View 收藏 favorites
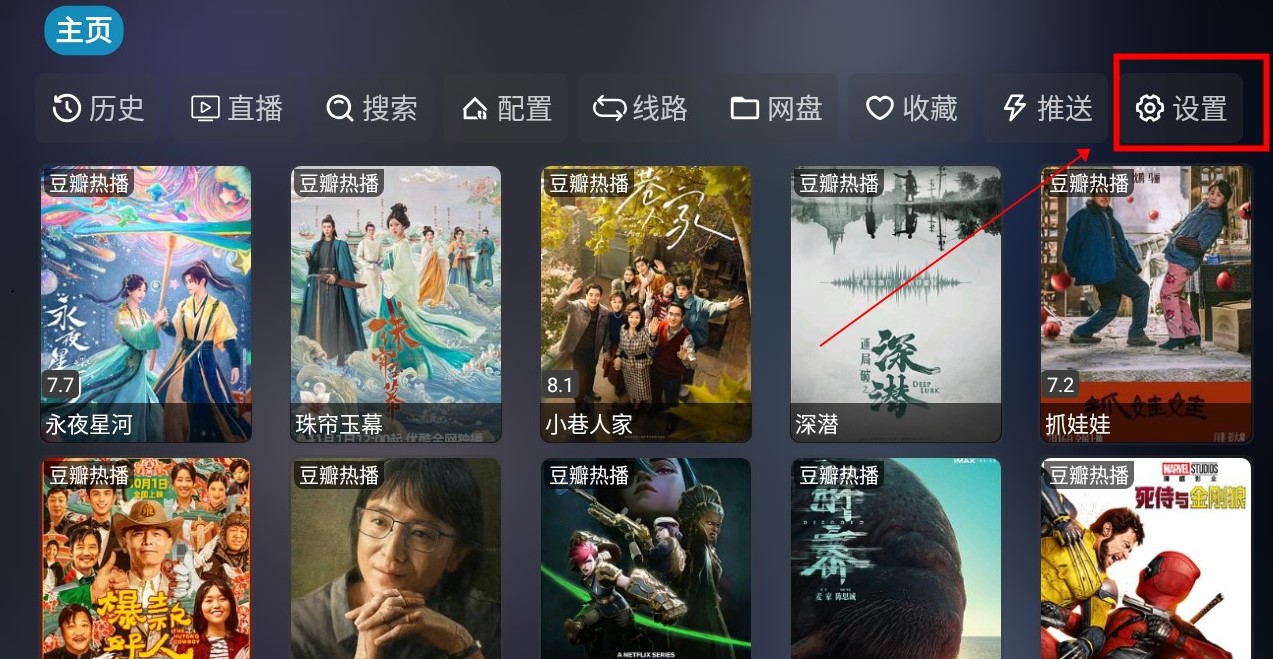 [911, 108]
